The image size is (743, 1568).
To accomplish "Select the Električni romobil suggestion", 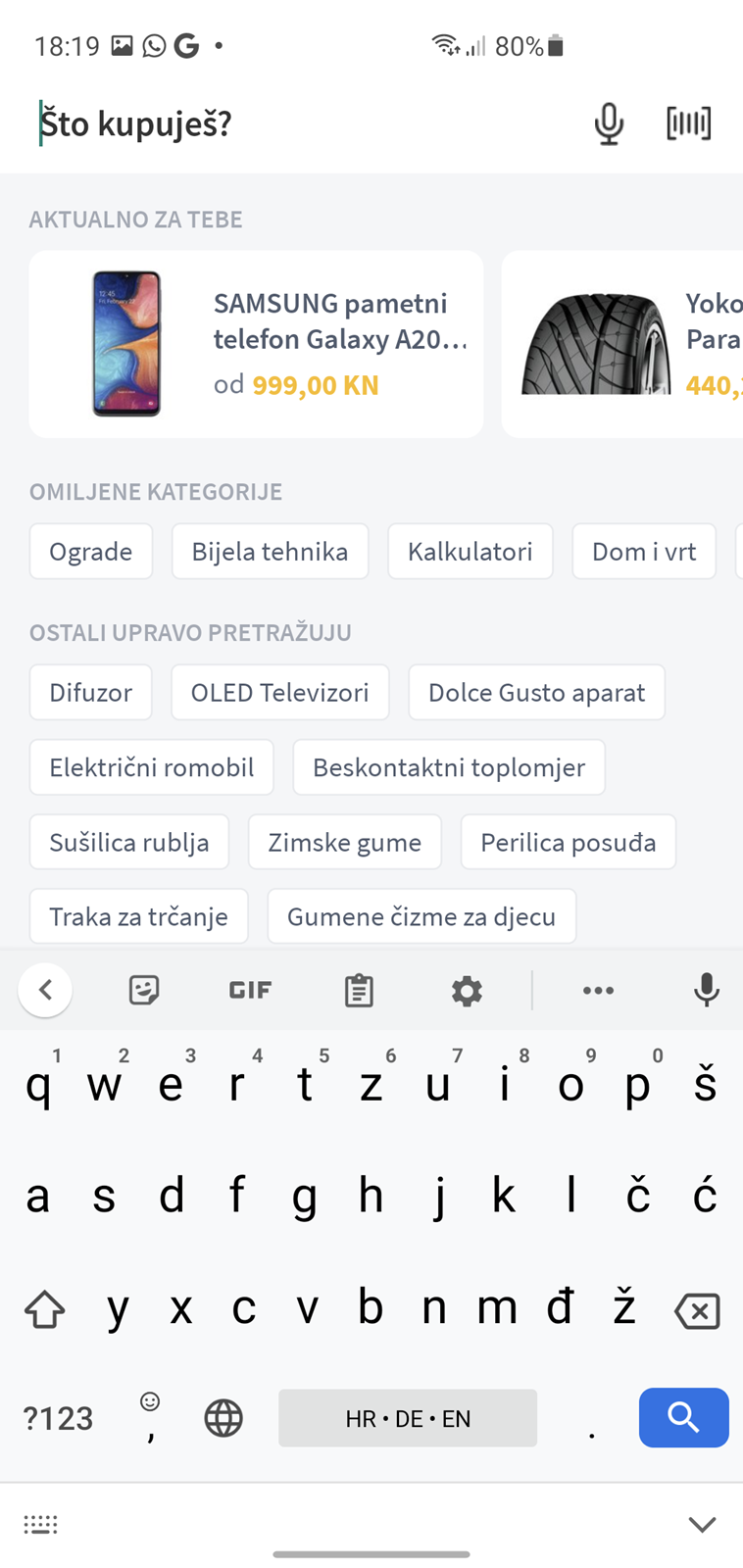I will 152,767.
